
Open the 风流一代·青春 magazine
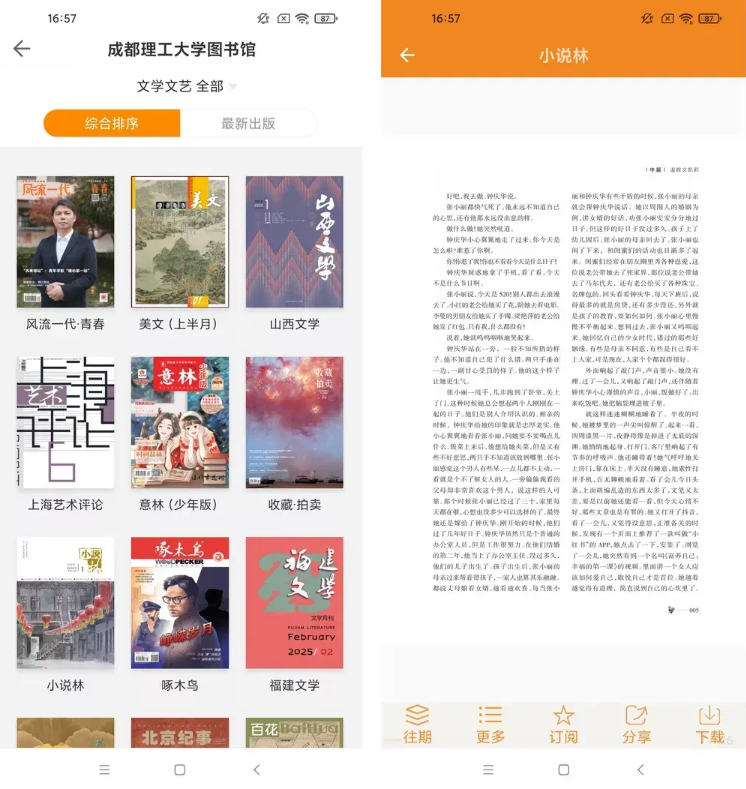[x=66, y=242]
